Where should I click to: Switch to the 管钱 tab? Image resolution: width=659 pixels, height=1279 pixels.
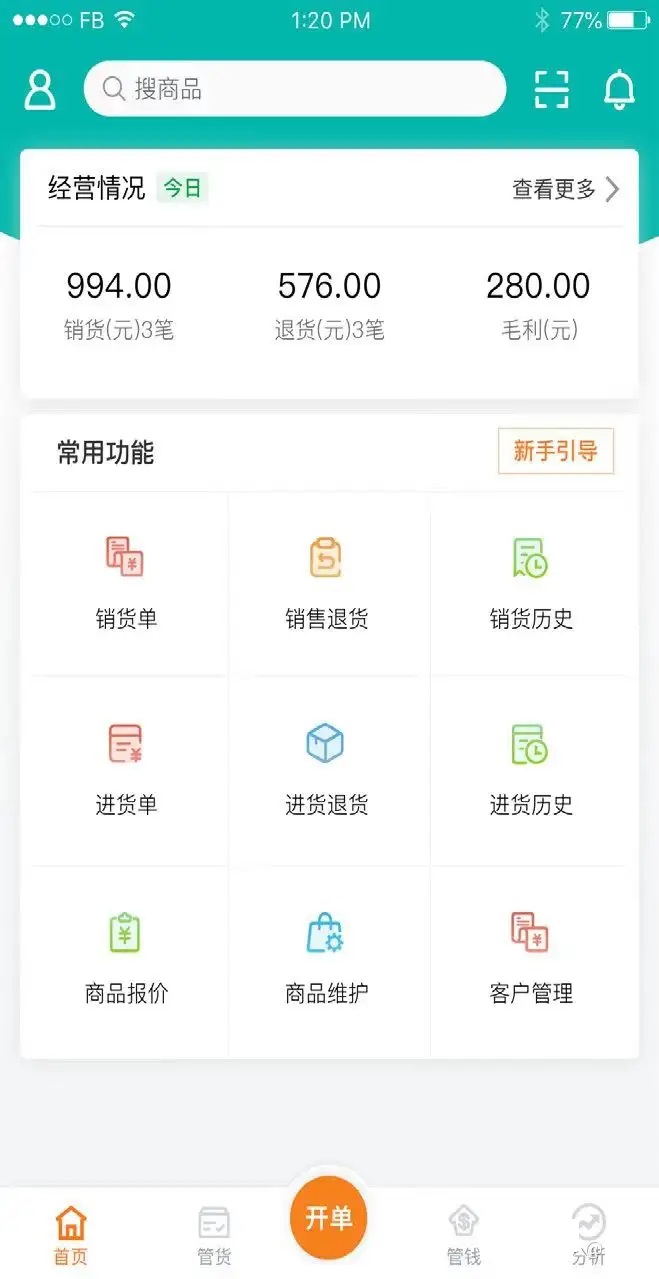coord(463,1235)
